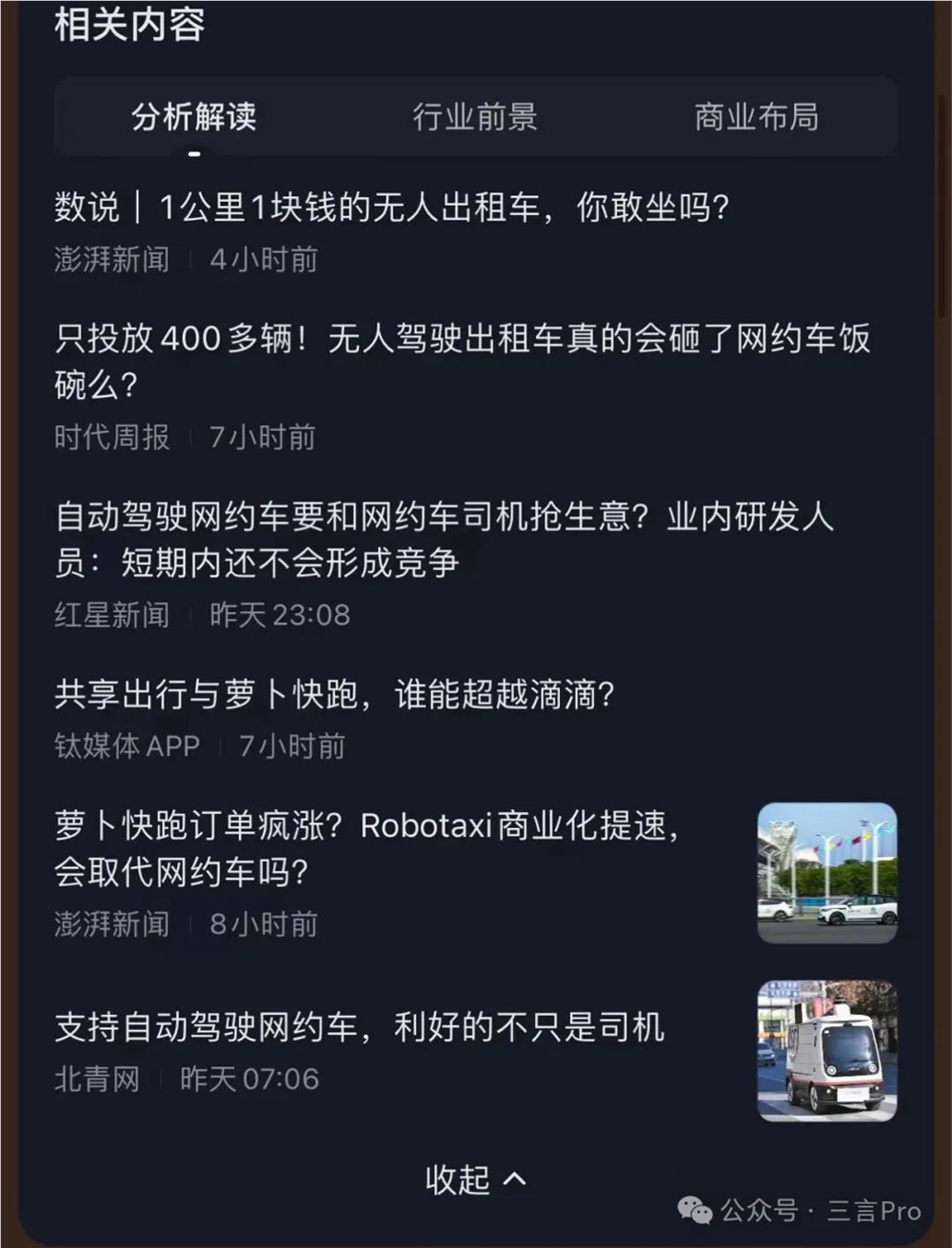Click the 澎湃新闻 source label
Image resolution: width=952 pixels, height=1248 pixels.
pos(110,259)
